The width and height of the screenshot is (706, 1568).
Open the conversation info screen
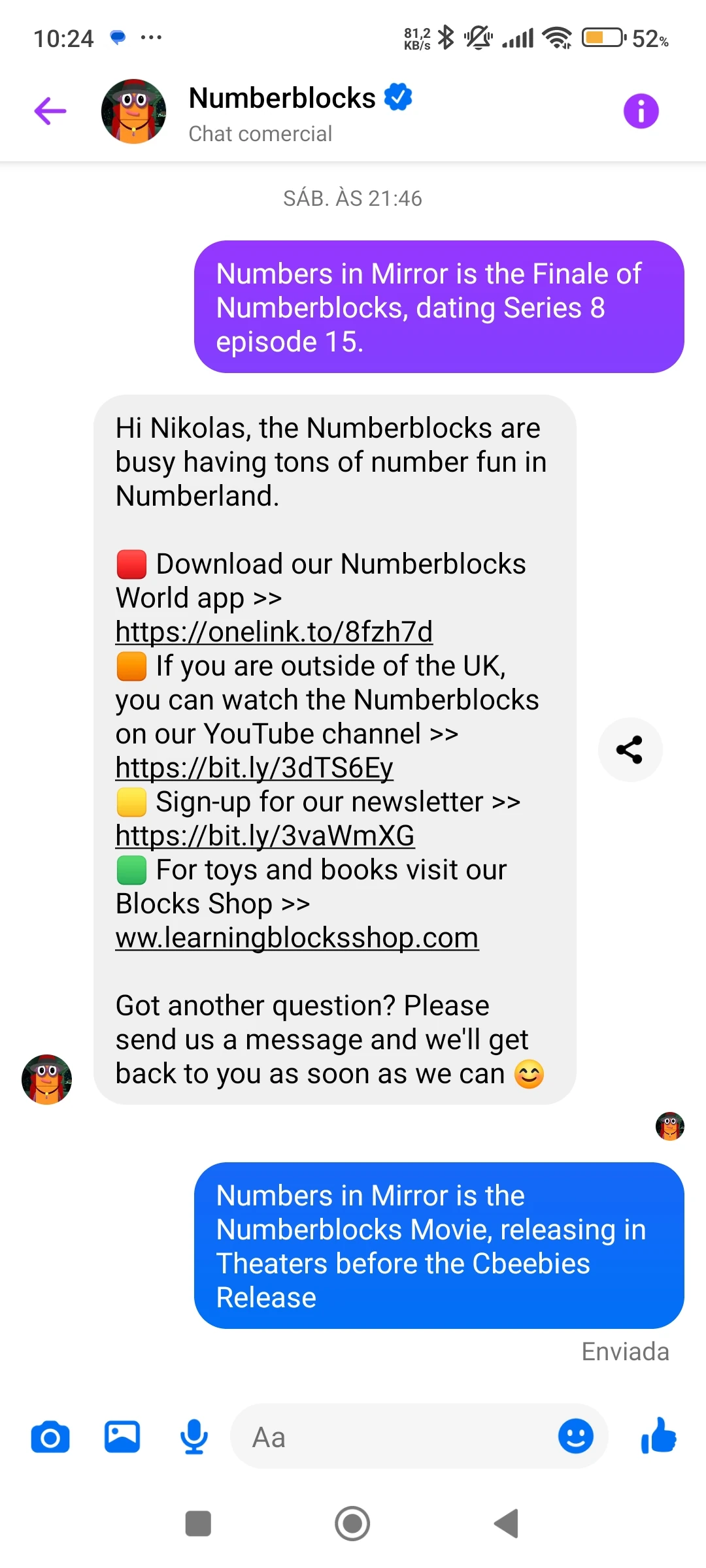640,110
